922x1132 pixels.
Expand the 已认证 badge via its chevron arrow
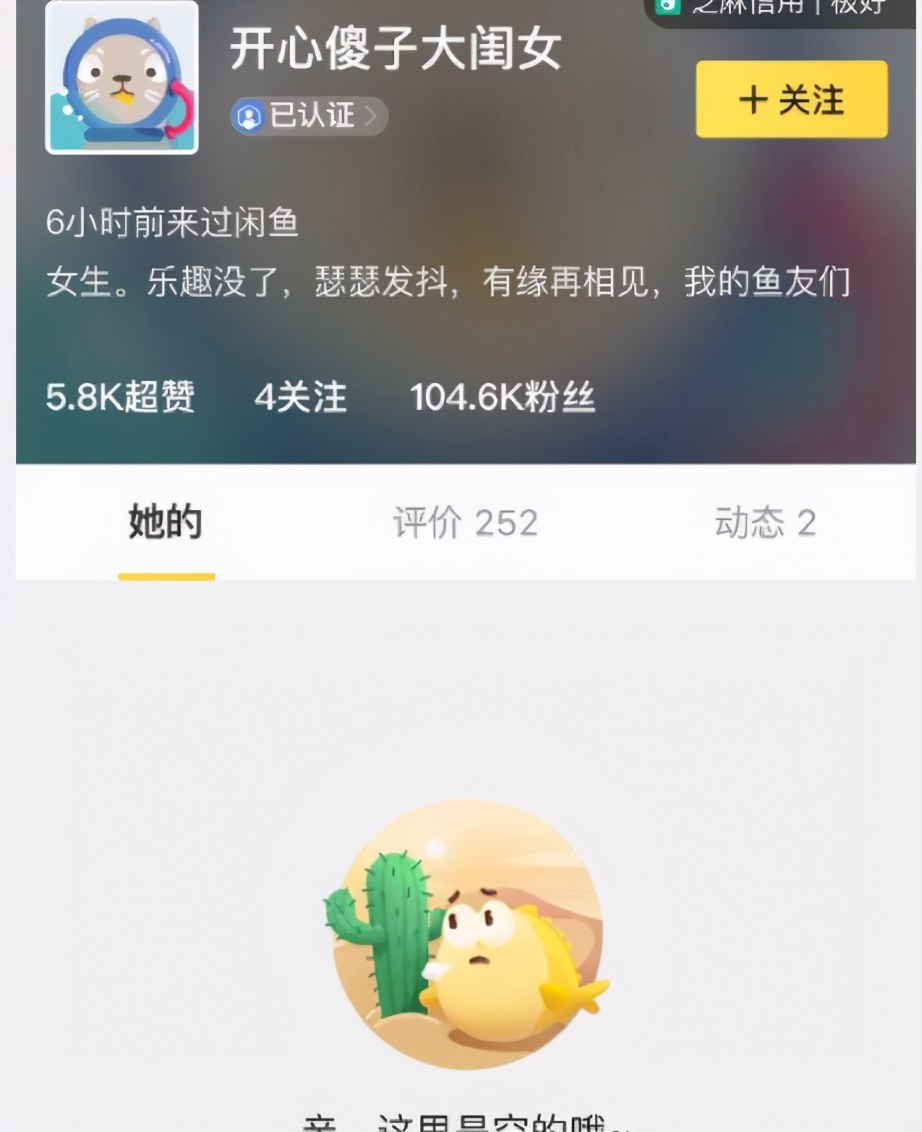[x=375, y=116]
